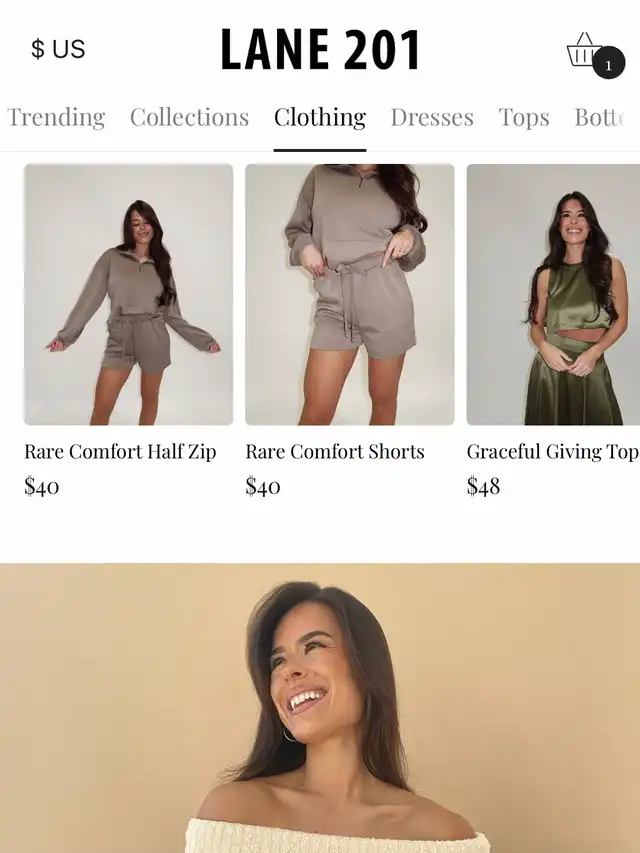The height and width of the screenshot is (853, 640).
Task: Change the $ US currency selector
Action: [x=58, y=49]
